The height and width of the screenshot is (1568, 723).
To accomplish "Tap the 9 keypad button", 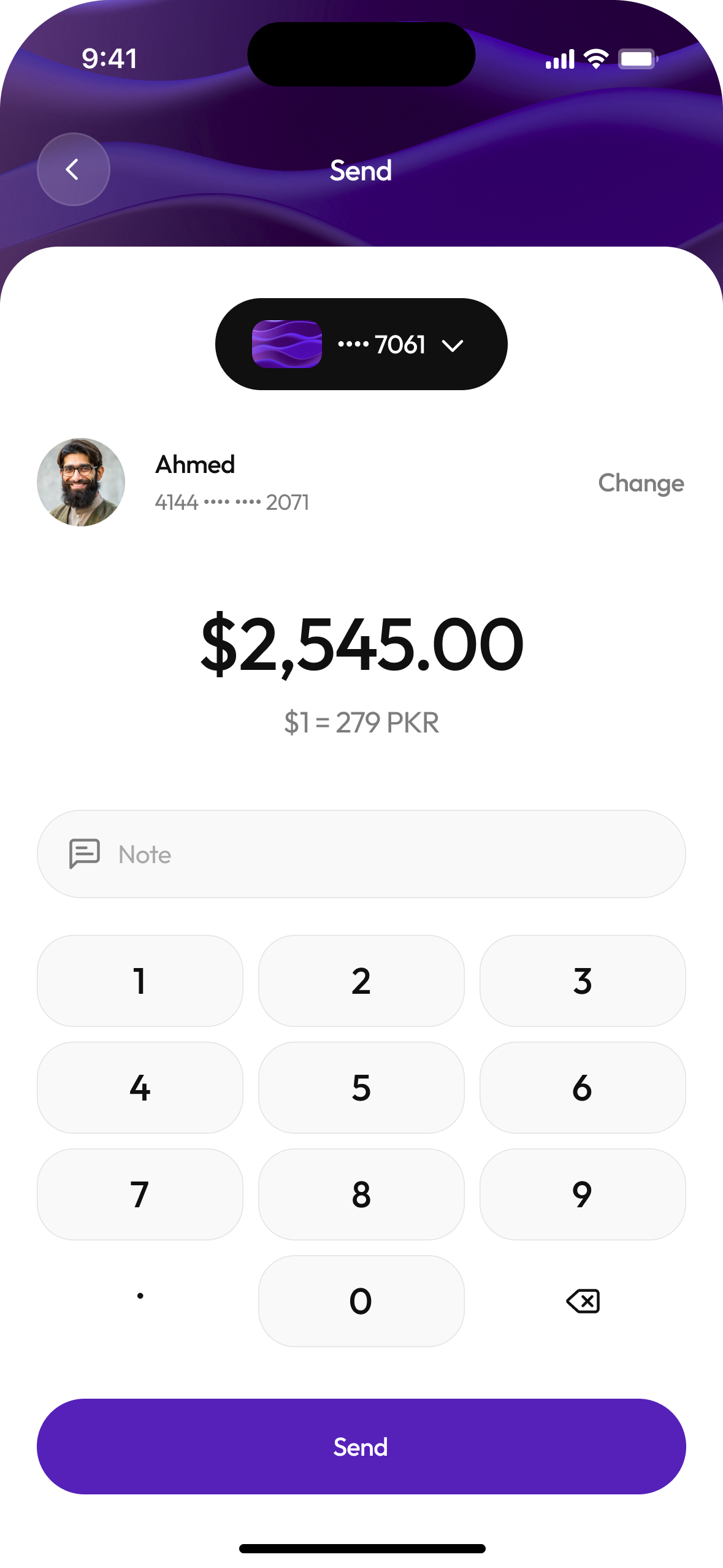I will coord(582,1194).
